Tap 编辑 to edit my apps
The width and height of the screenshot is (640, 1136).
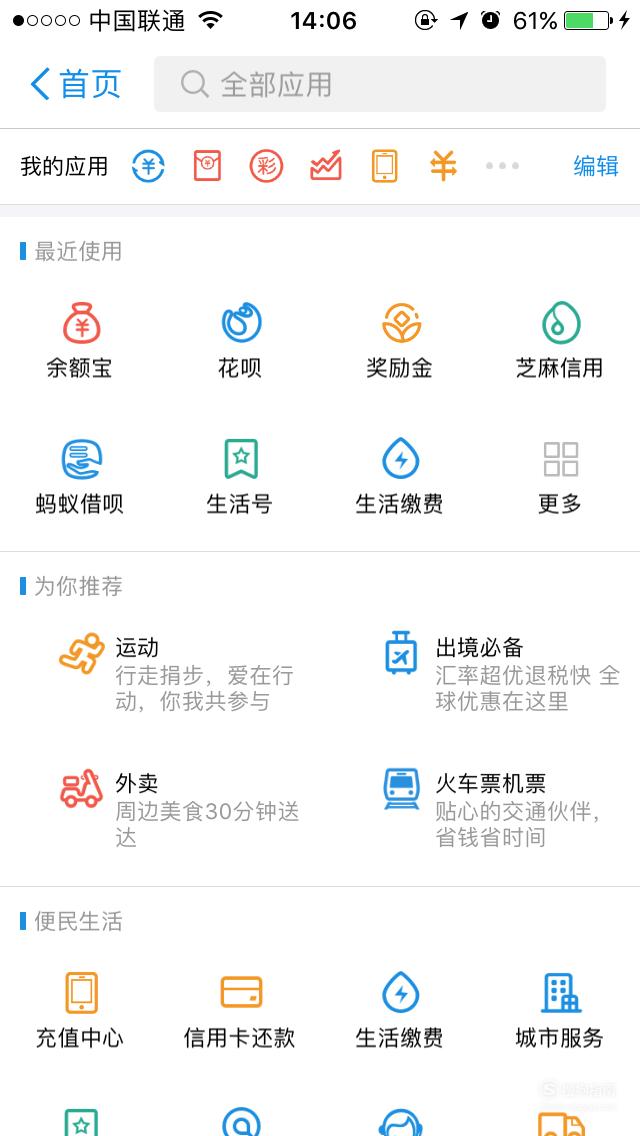tap(596, 166)
